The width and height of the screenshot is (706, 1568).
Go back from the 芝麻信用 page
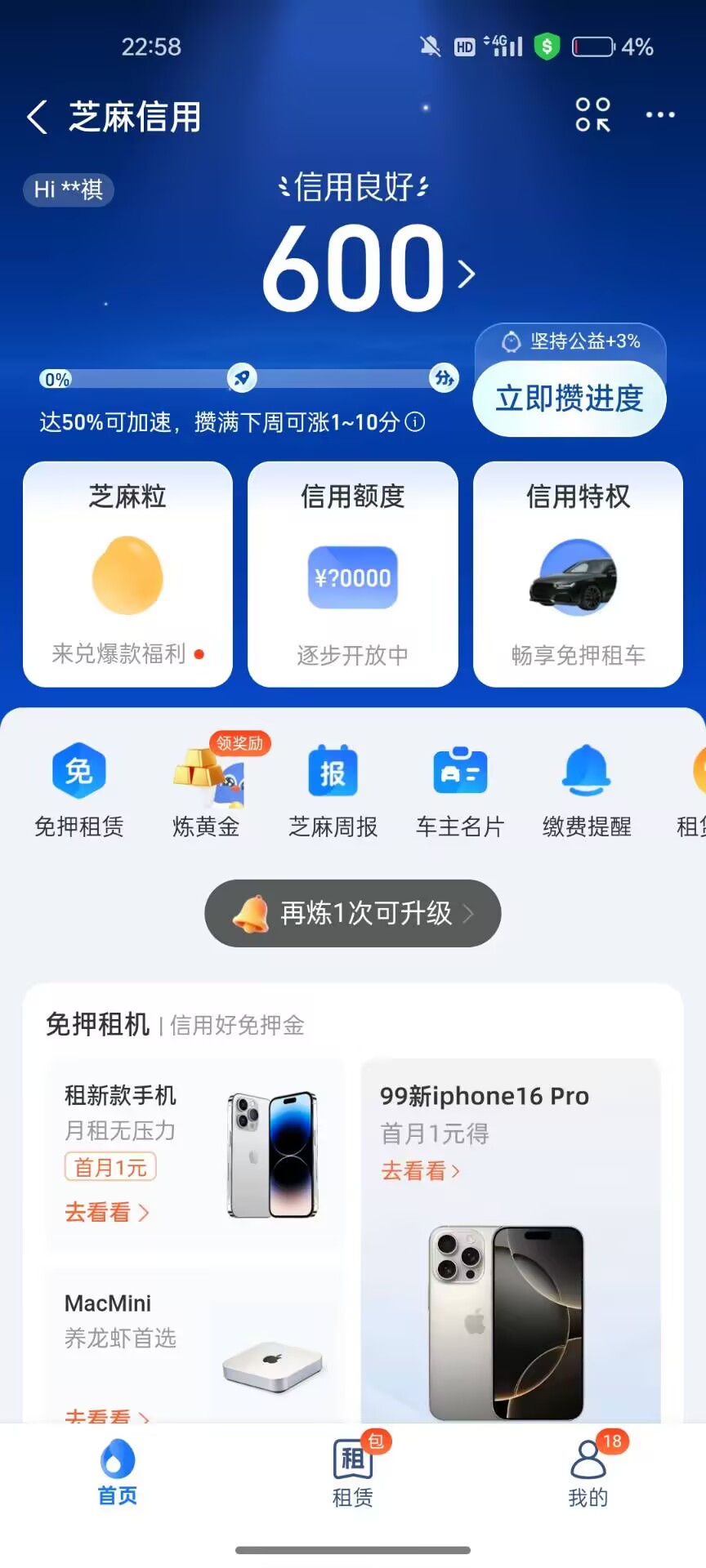point(37,117)
